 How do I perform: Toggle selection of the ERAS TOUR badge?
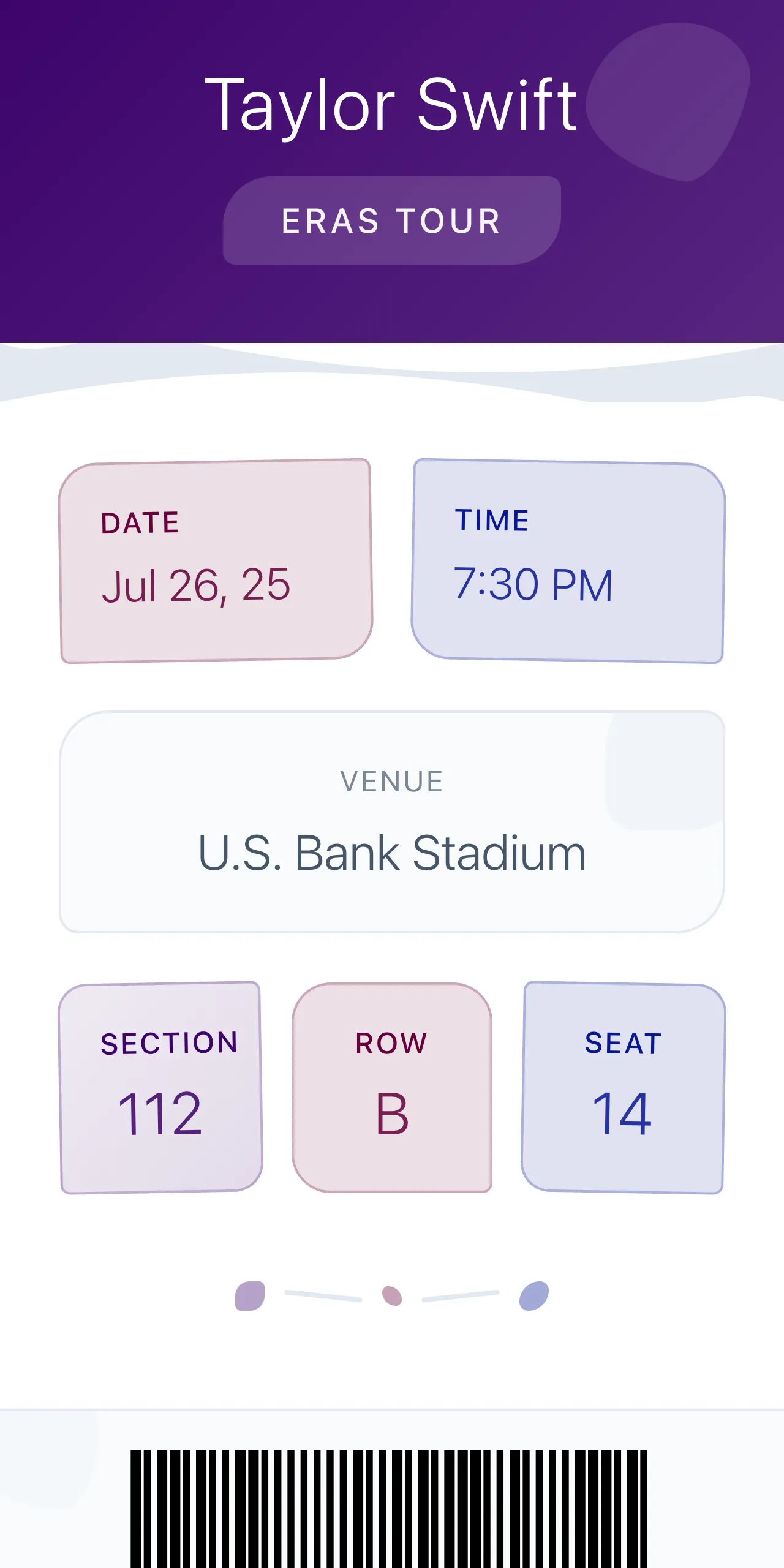[x=392, y=221]
